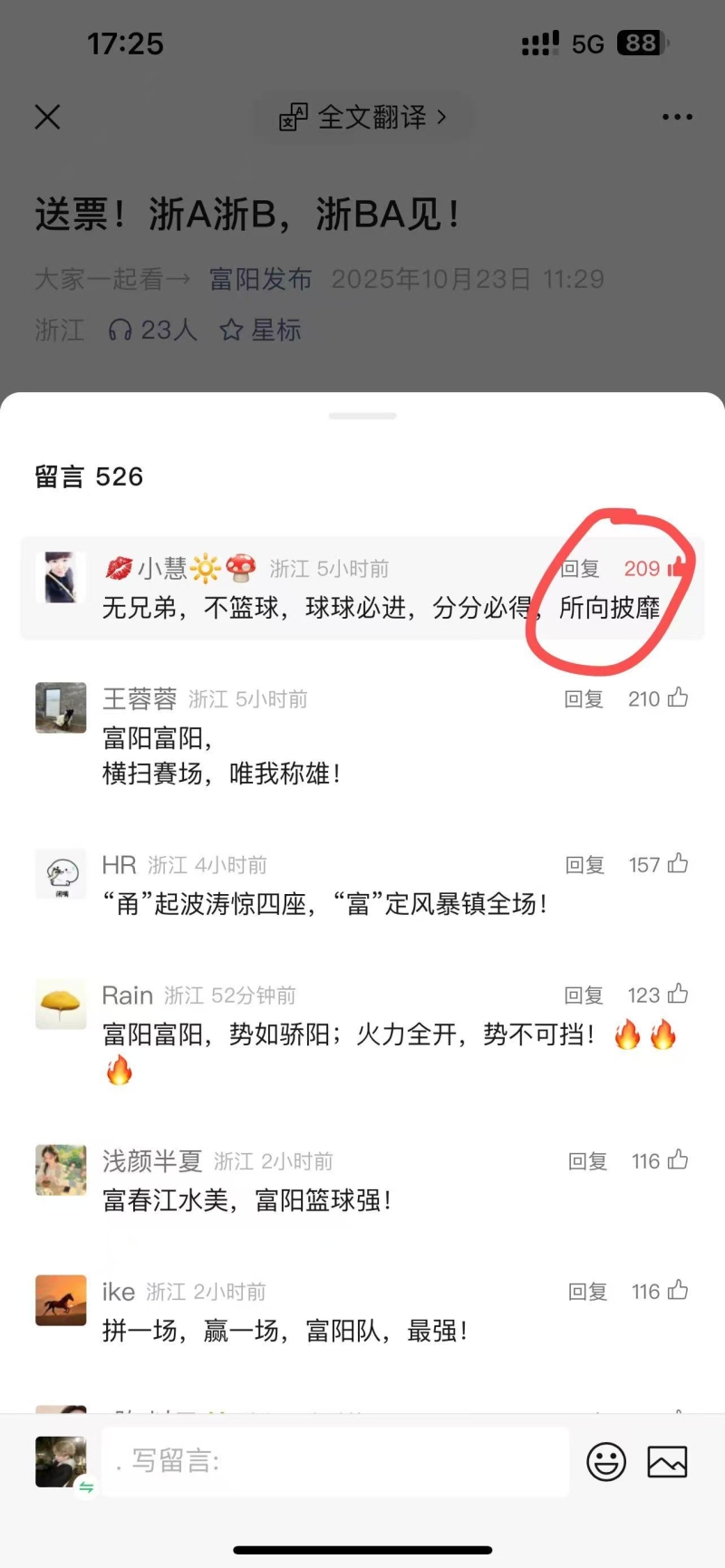The image size is (725, 1568).
Task: Open the emoji picker
Action: tap(606, 1461)
